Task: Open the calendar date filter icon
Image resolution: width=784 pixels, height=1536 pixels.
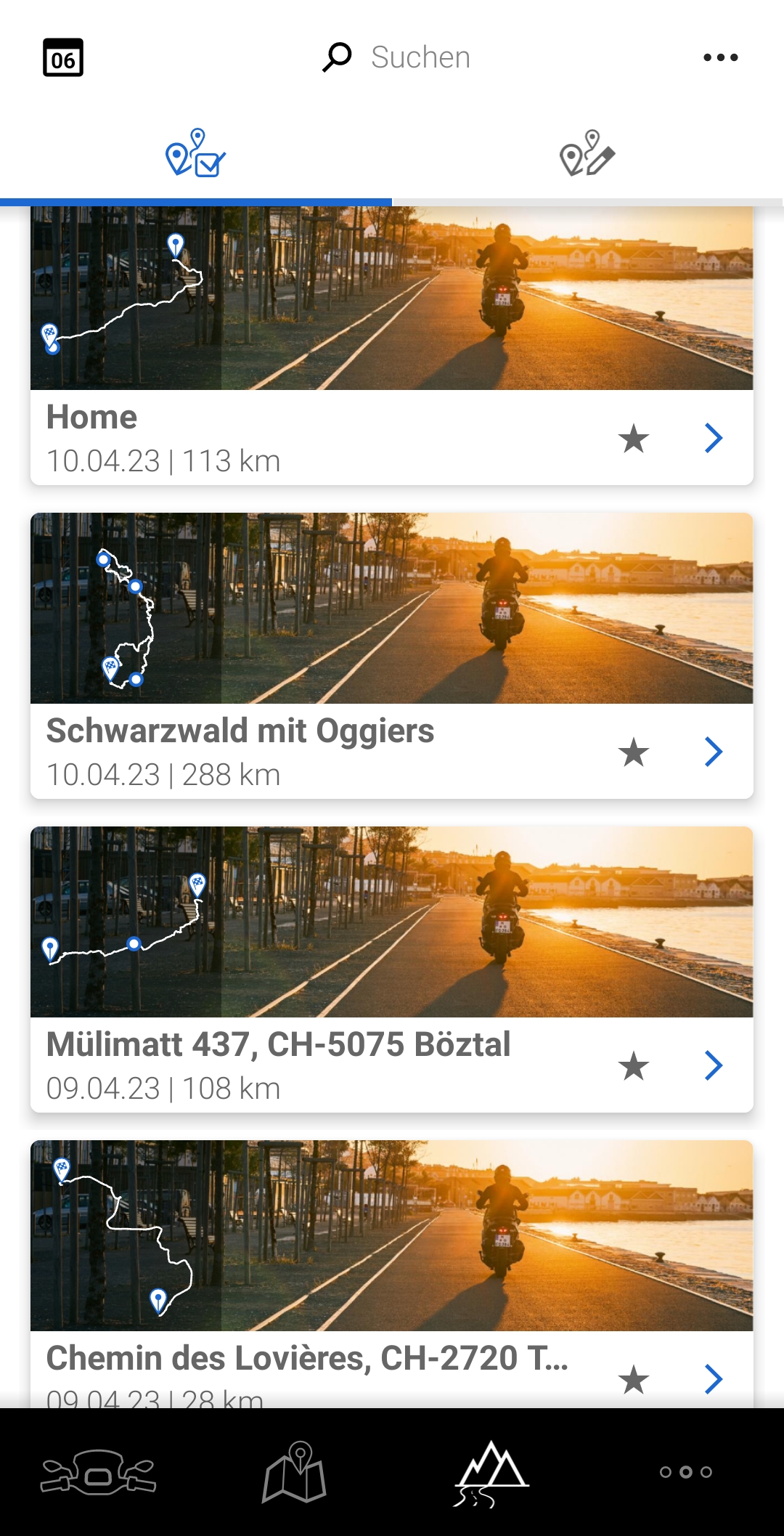Action: tap(63, 58)
